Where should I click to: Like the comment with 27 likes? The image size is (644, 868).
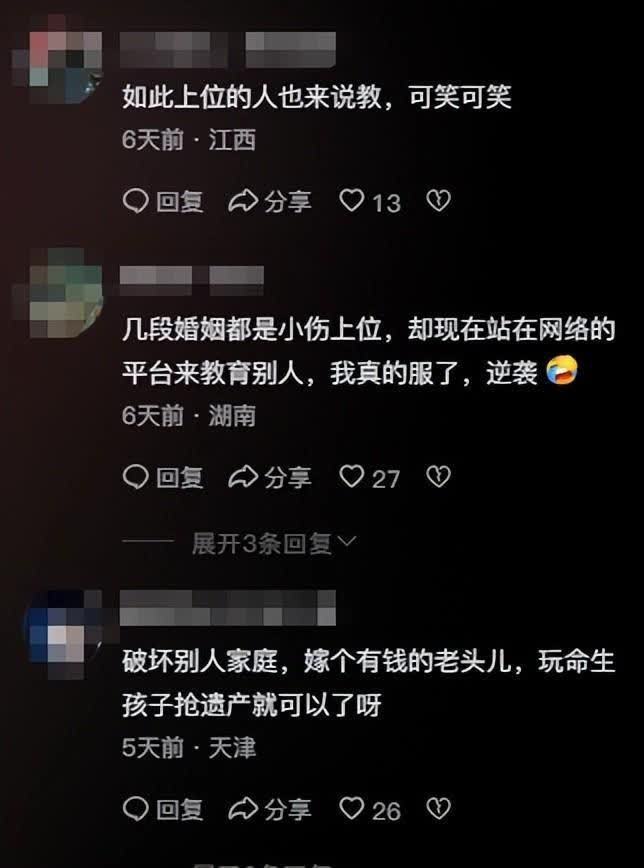point(352,478)
